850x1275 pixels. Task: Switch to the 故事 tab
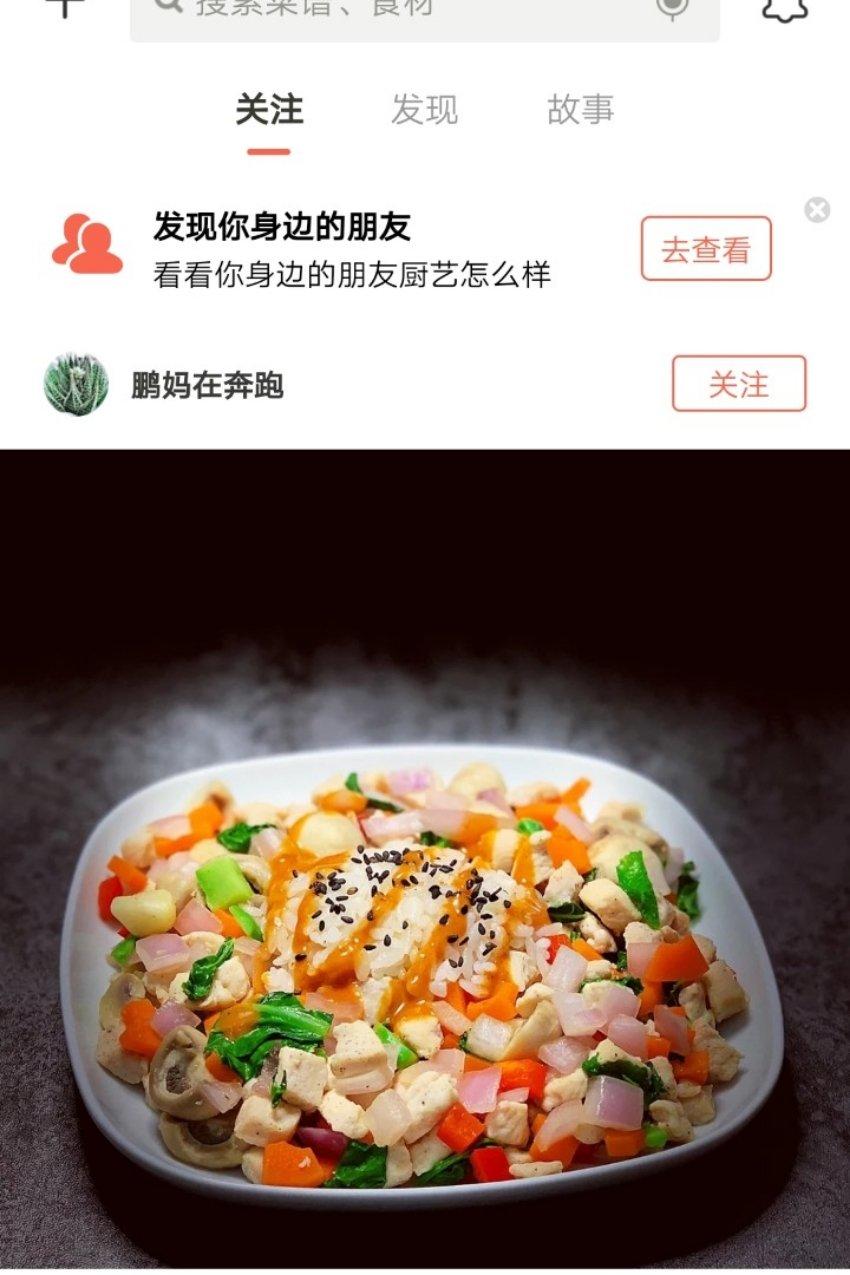click(580, 109)
